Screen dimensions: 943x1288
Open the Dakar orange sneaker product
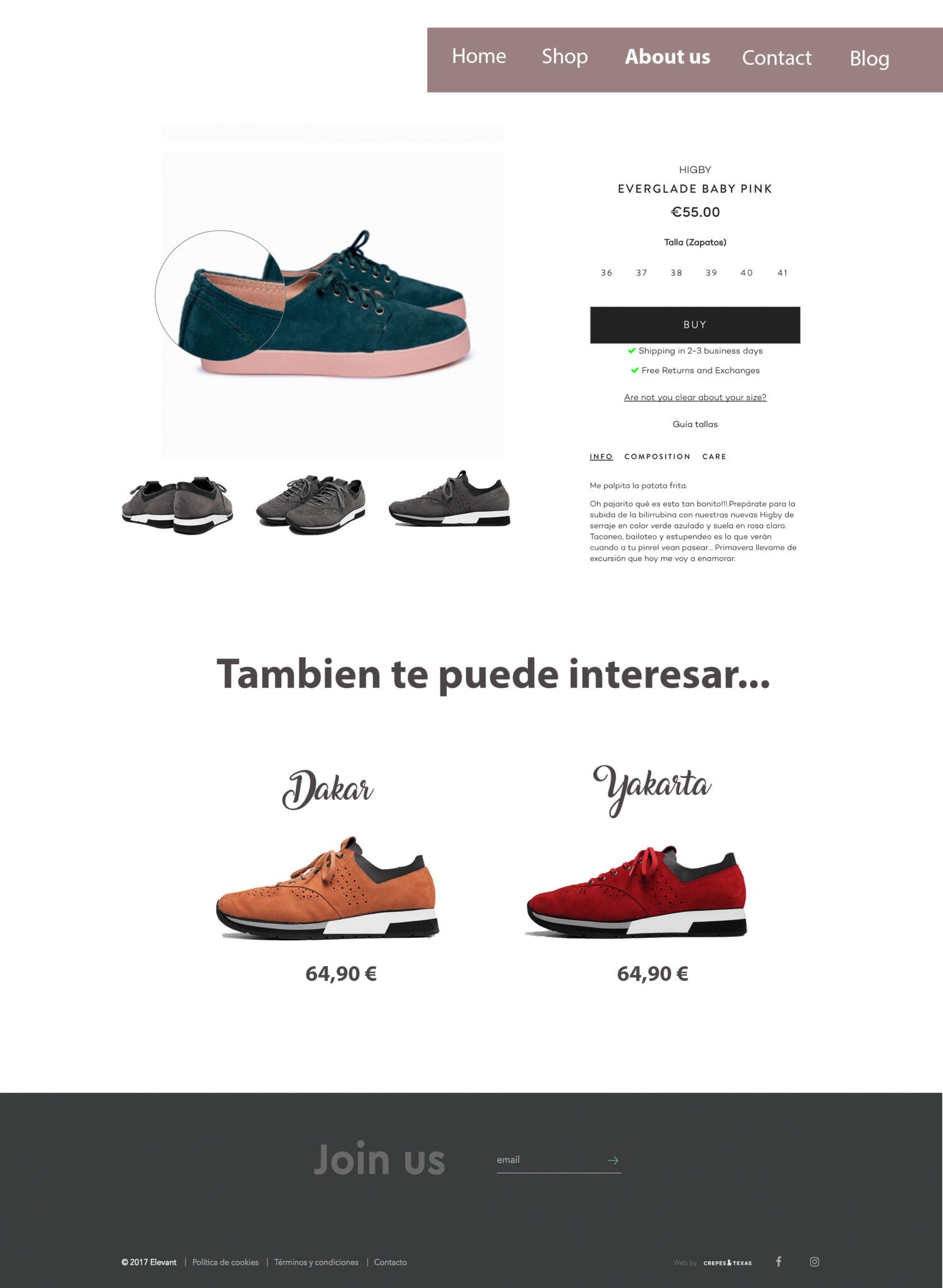point(327,888)
